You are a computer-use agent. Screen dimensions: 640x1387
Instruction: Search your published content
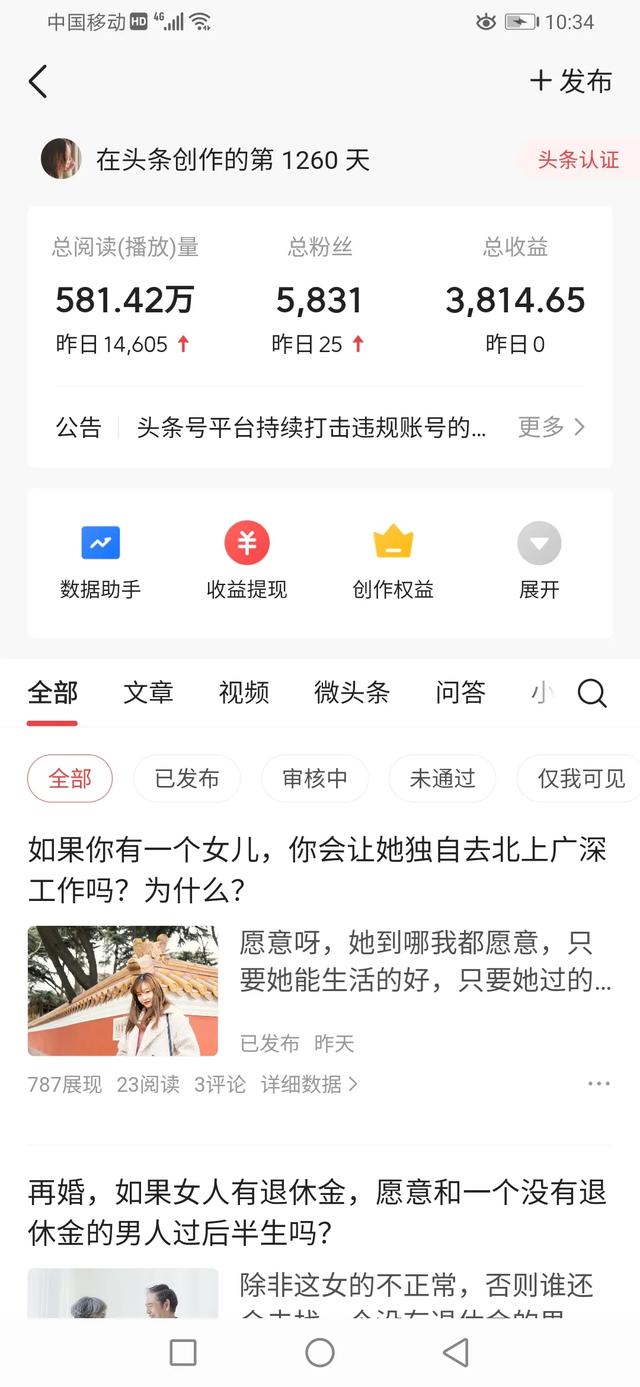point(592,693)
